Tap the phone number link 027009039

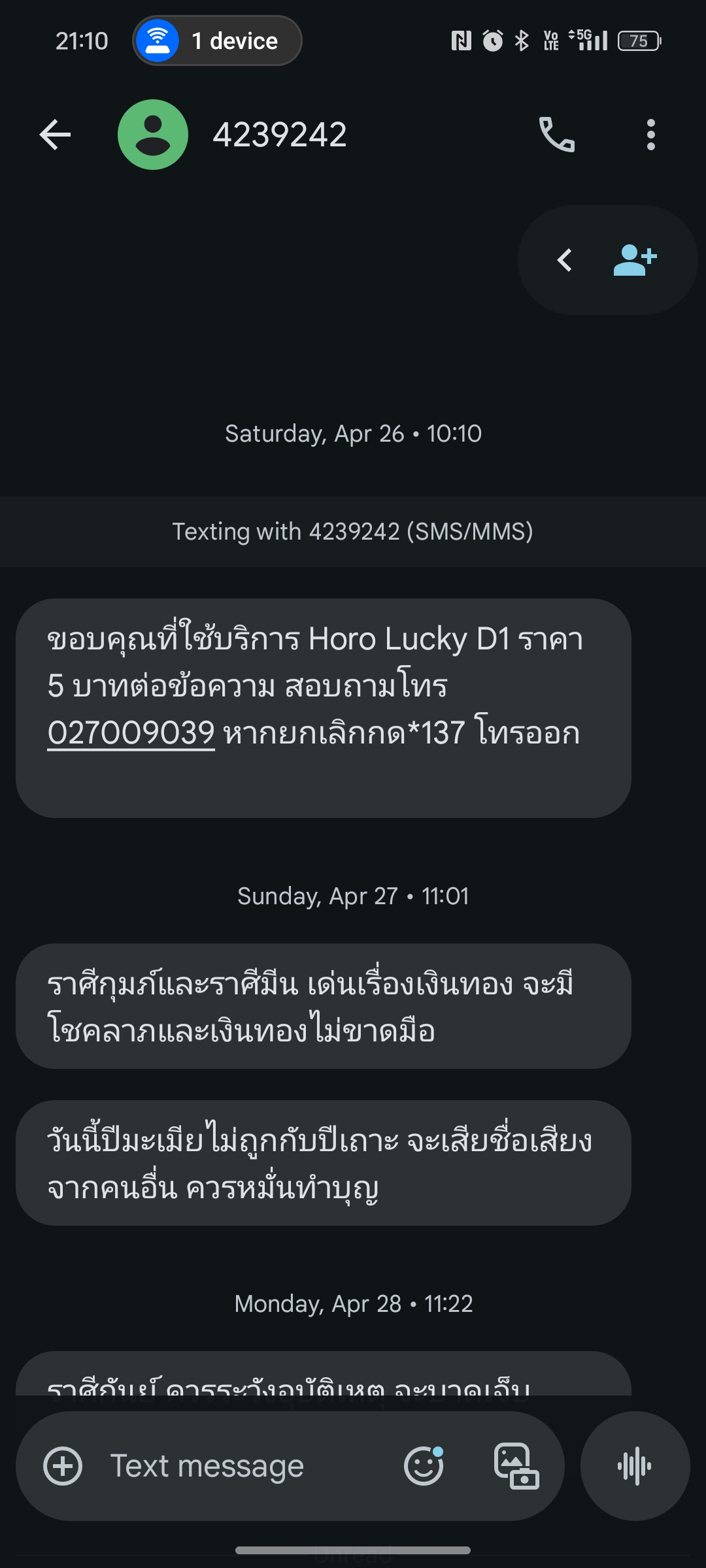[131, 732]
